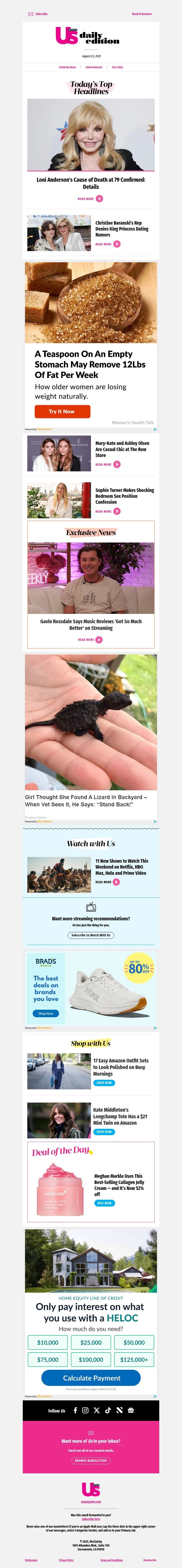Read more about Gavin Rossdale's music reviews
The width and height of the screenshot is (182, 1568).
pos(90,640)
